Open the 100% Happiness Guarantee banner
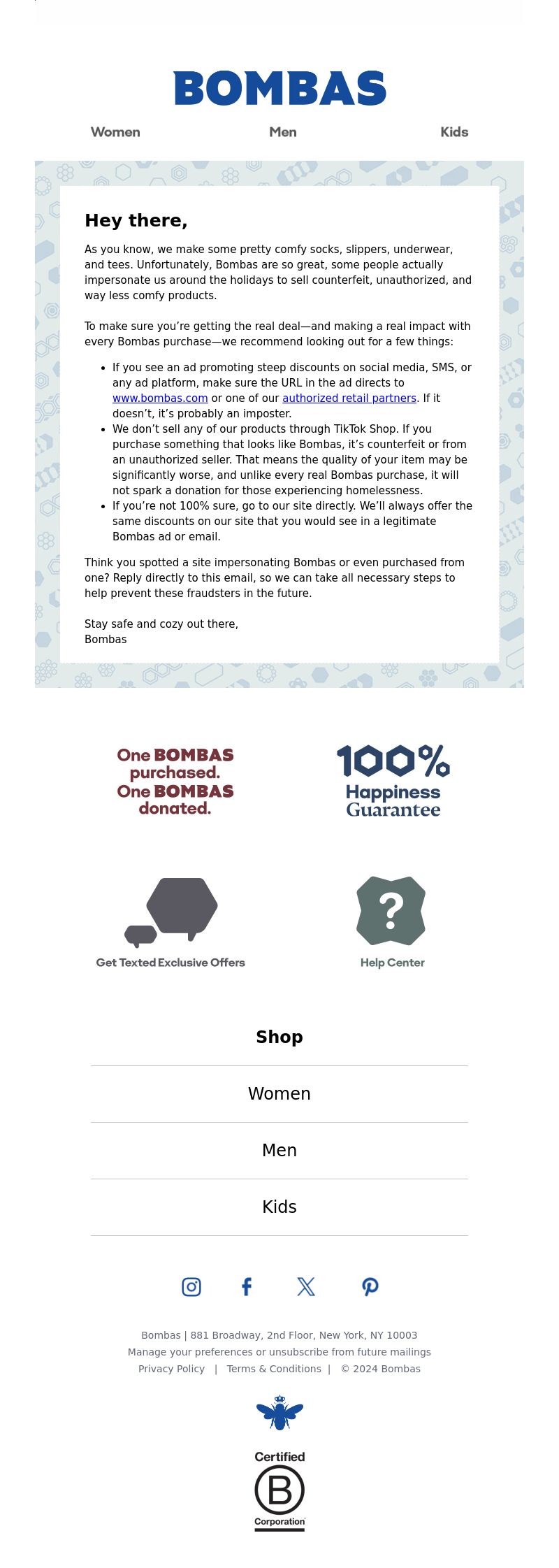This screenshot has height=1568, width=559. point(393,781)
